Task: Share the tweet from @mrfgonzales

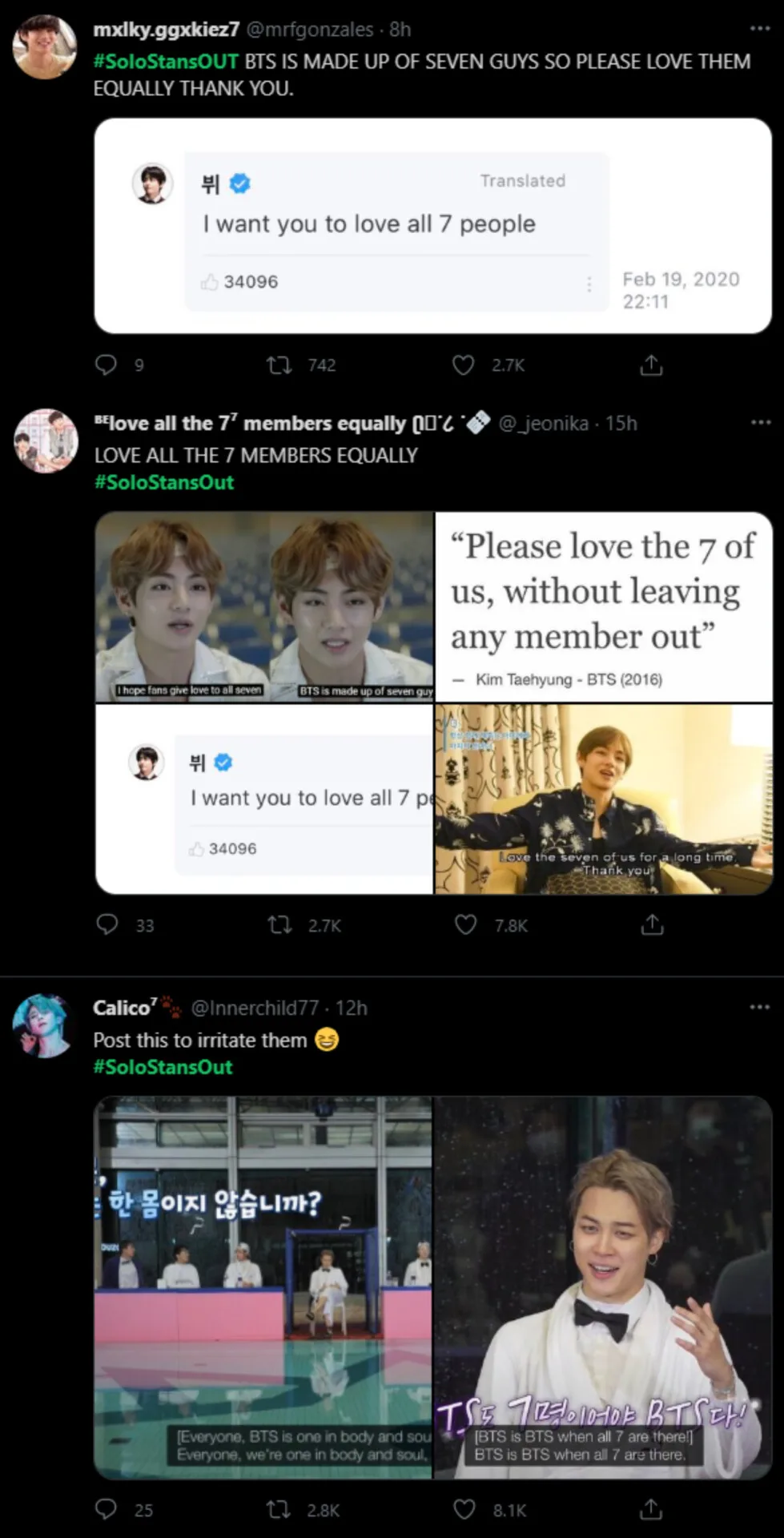Action: tap(651, 365)
